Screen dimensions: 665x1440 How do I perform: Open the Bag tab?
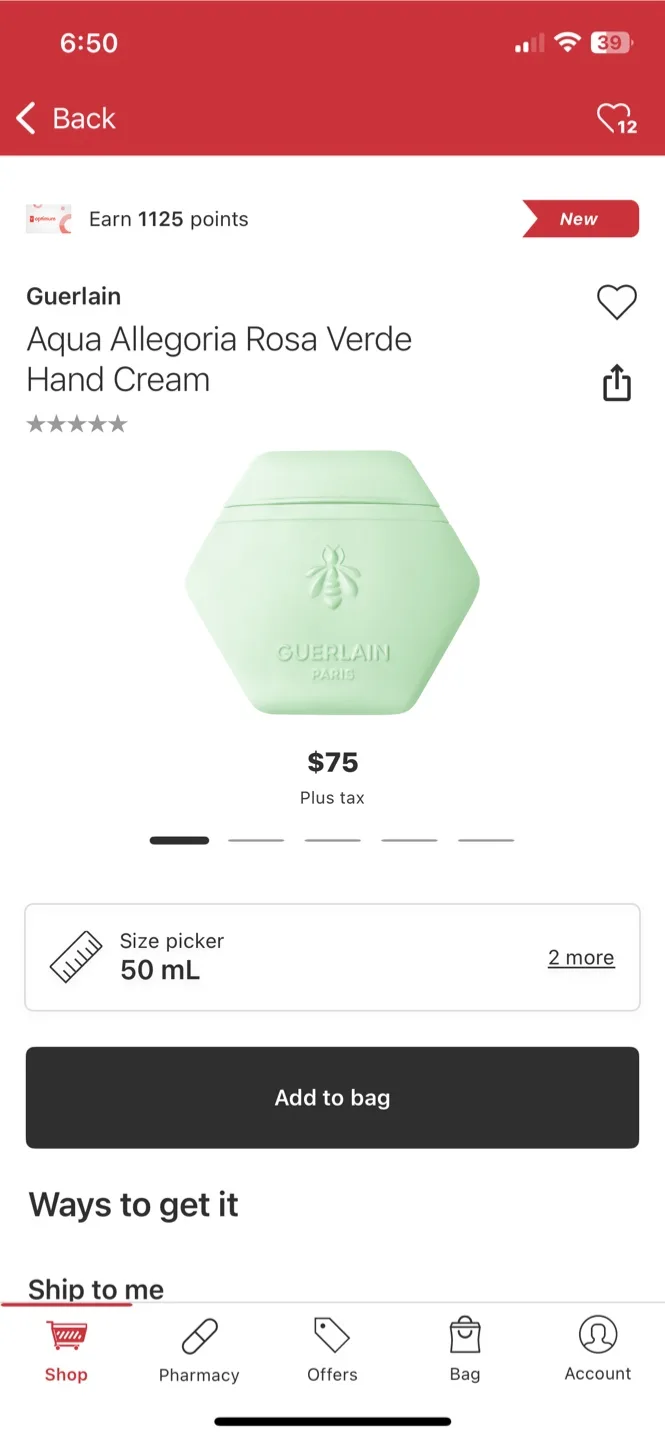[x=465, y=1350]
